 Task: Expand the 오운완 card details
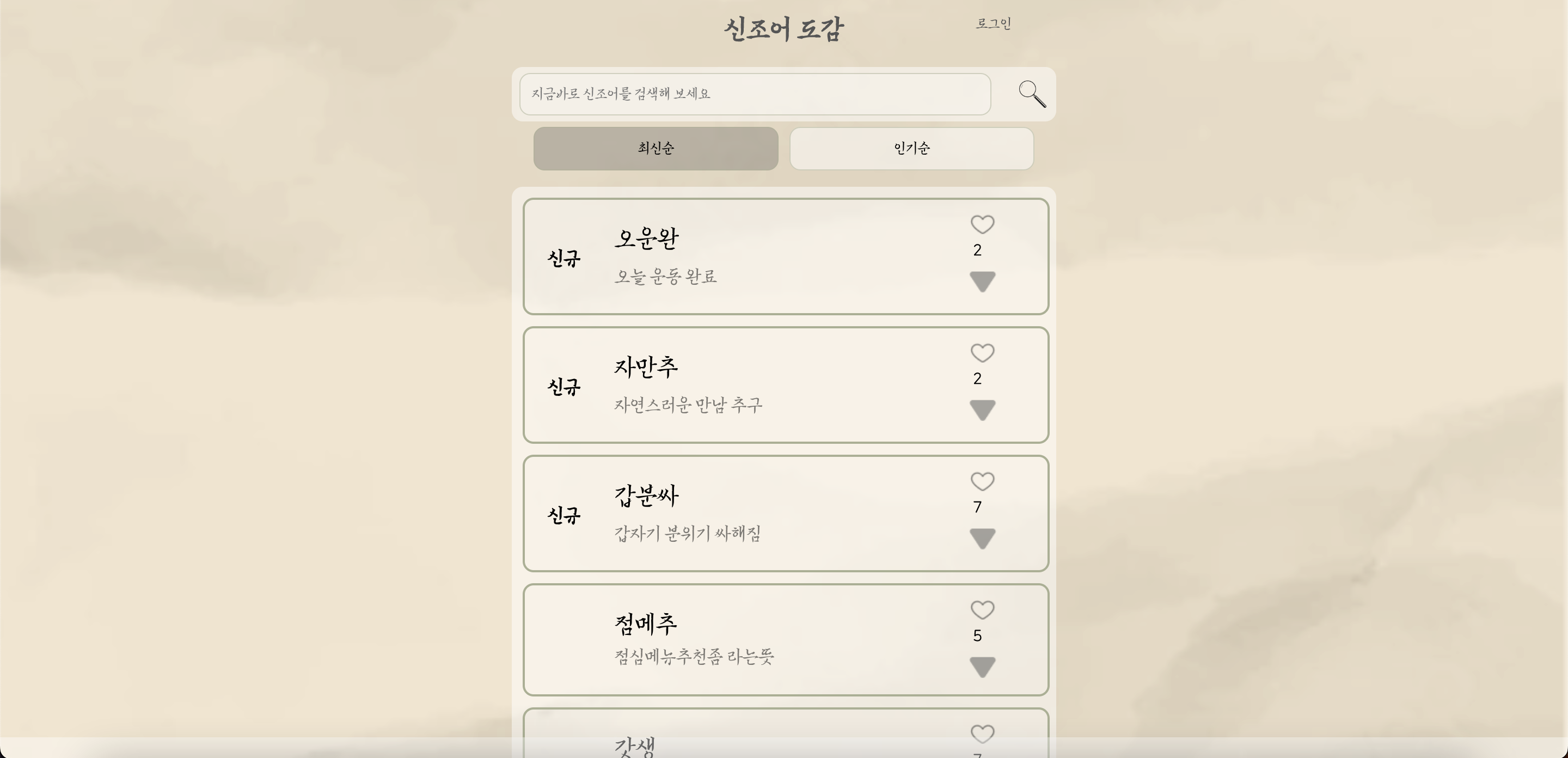982,282
